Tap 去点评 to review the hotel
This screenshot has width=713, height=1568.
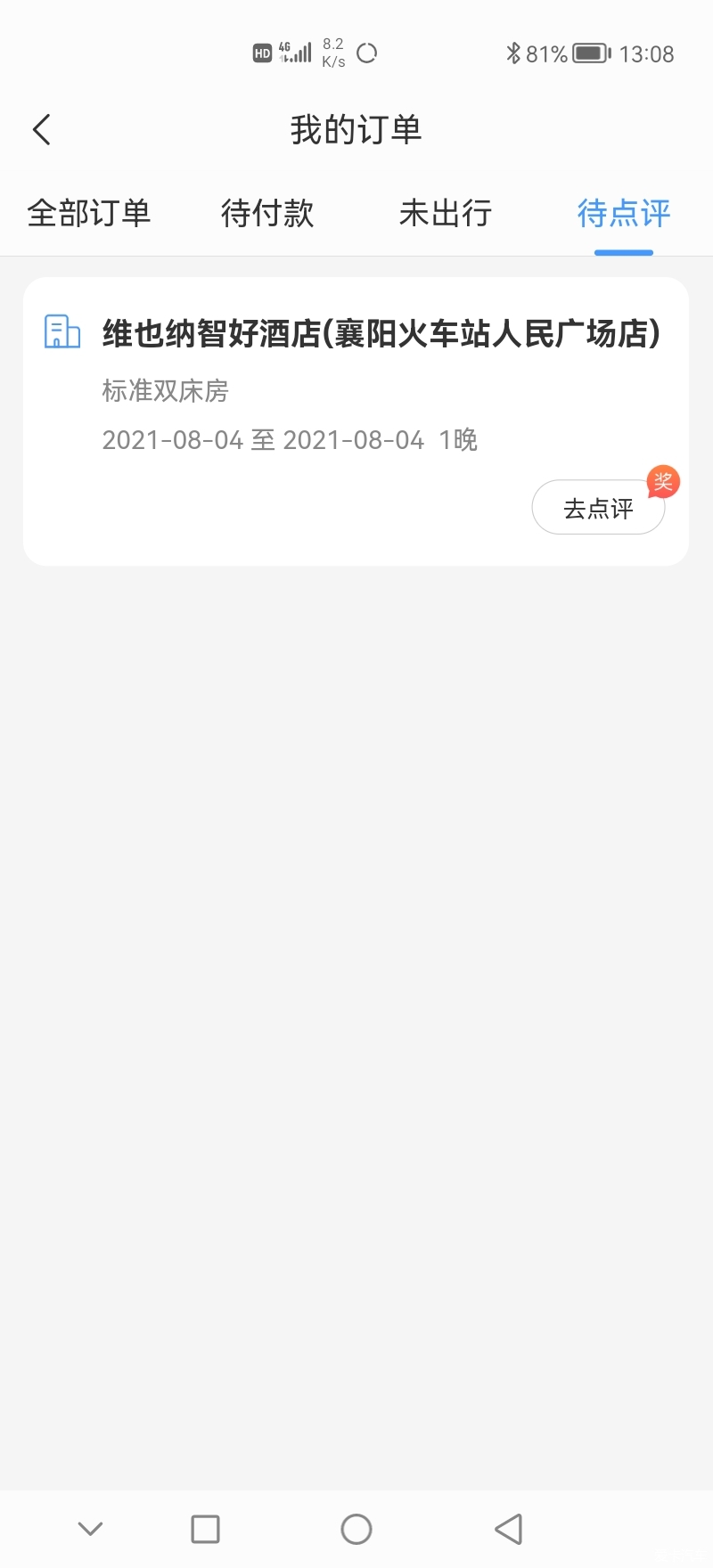pos(598,508)
